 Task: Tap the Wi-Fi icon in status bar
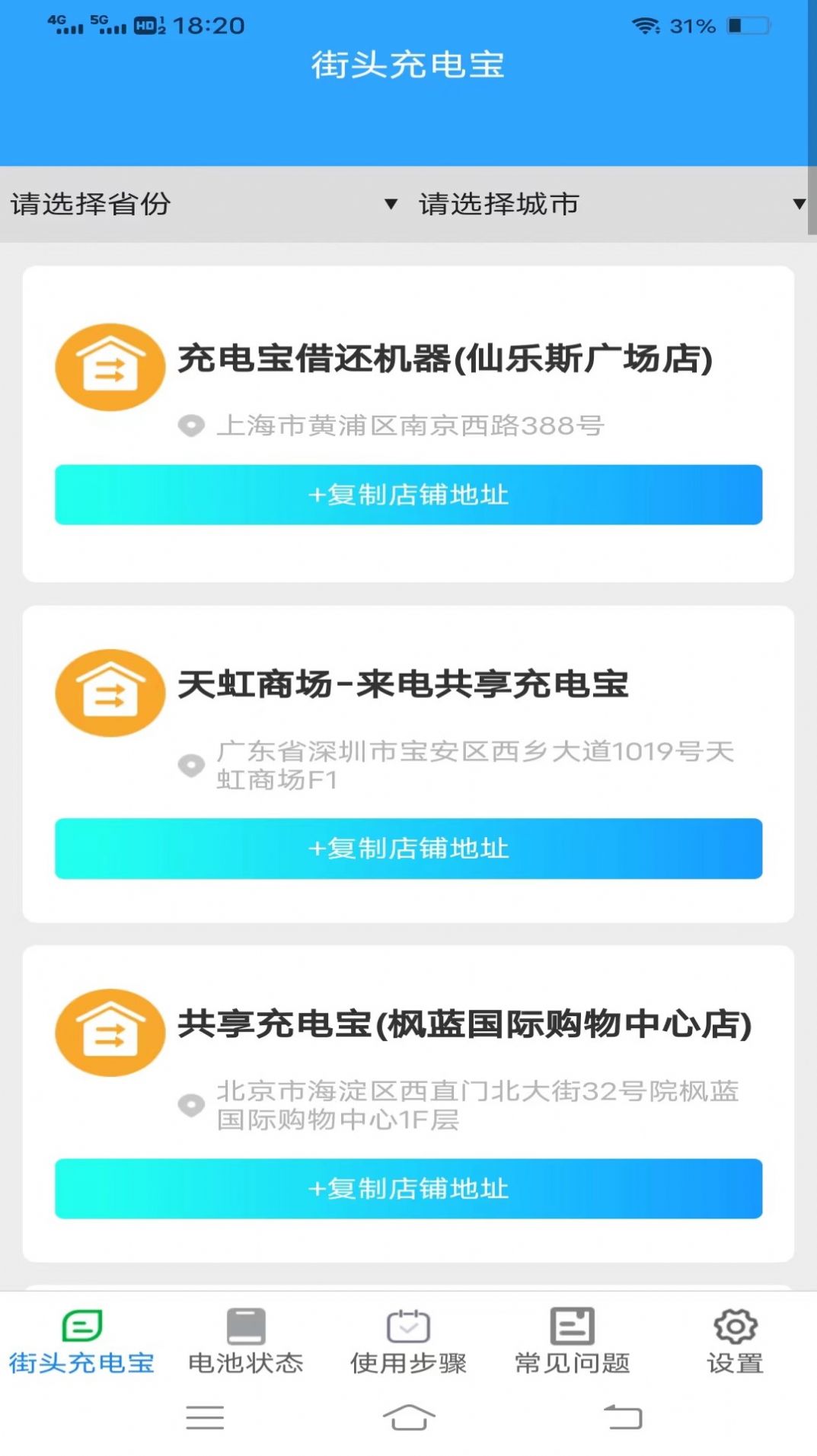[644, 24]
